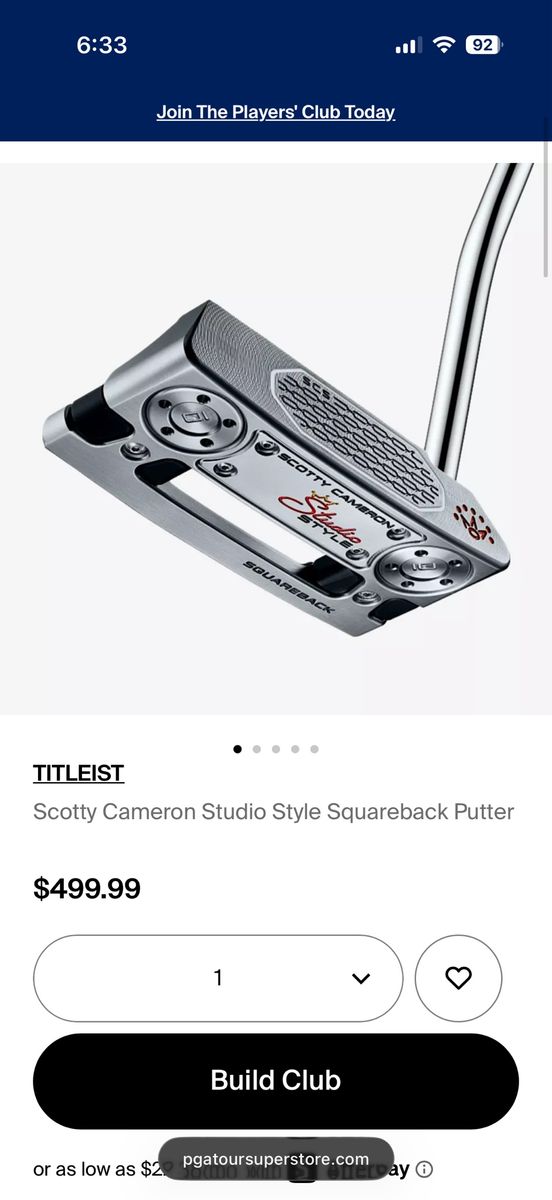Tap the Build Club button
Screen dimensions: 552x1200
coord(276,1081)
